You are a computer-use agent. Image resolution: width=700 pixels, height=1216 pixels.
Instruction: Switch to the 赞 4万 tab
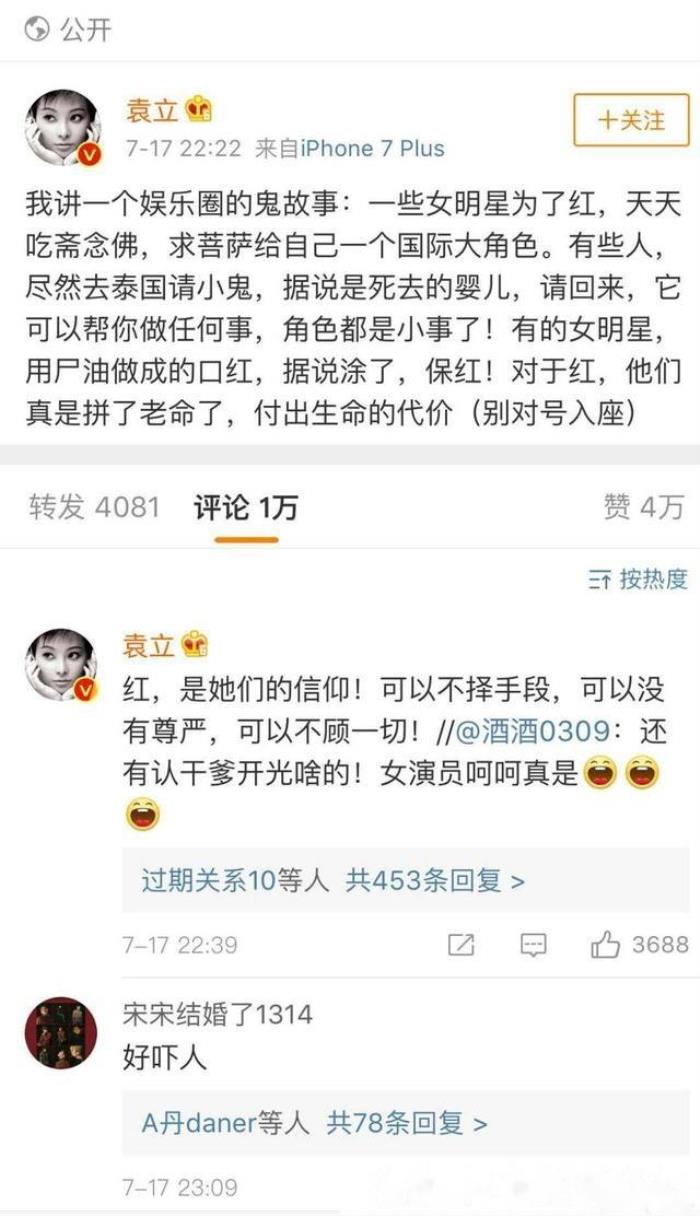pos(643,507)
